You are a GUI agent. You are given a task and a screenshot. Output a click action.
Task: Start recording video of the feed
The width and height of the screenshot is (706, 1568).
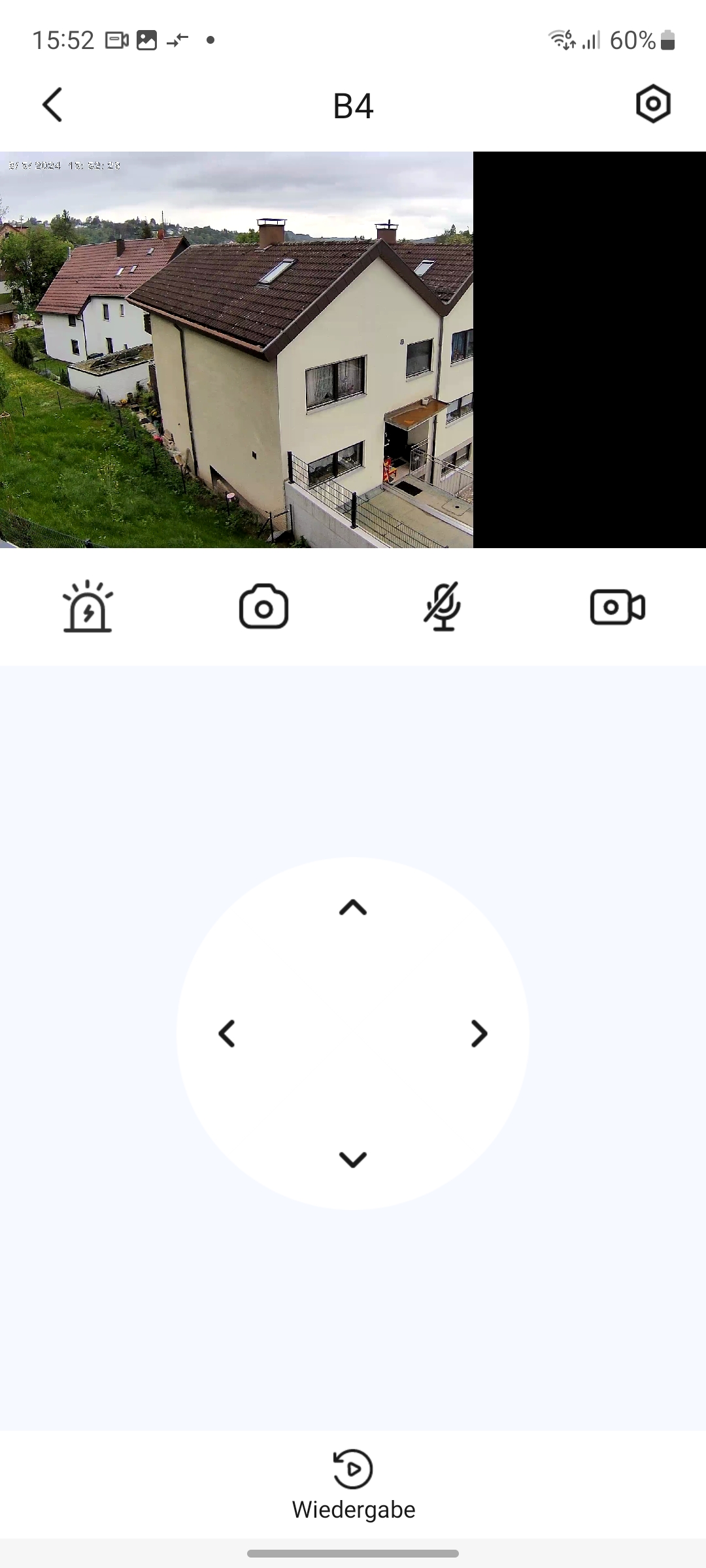tap(618, 607)
